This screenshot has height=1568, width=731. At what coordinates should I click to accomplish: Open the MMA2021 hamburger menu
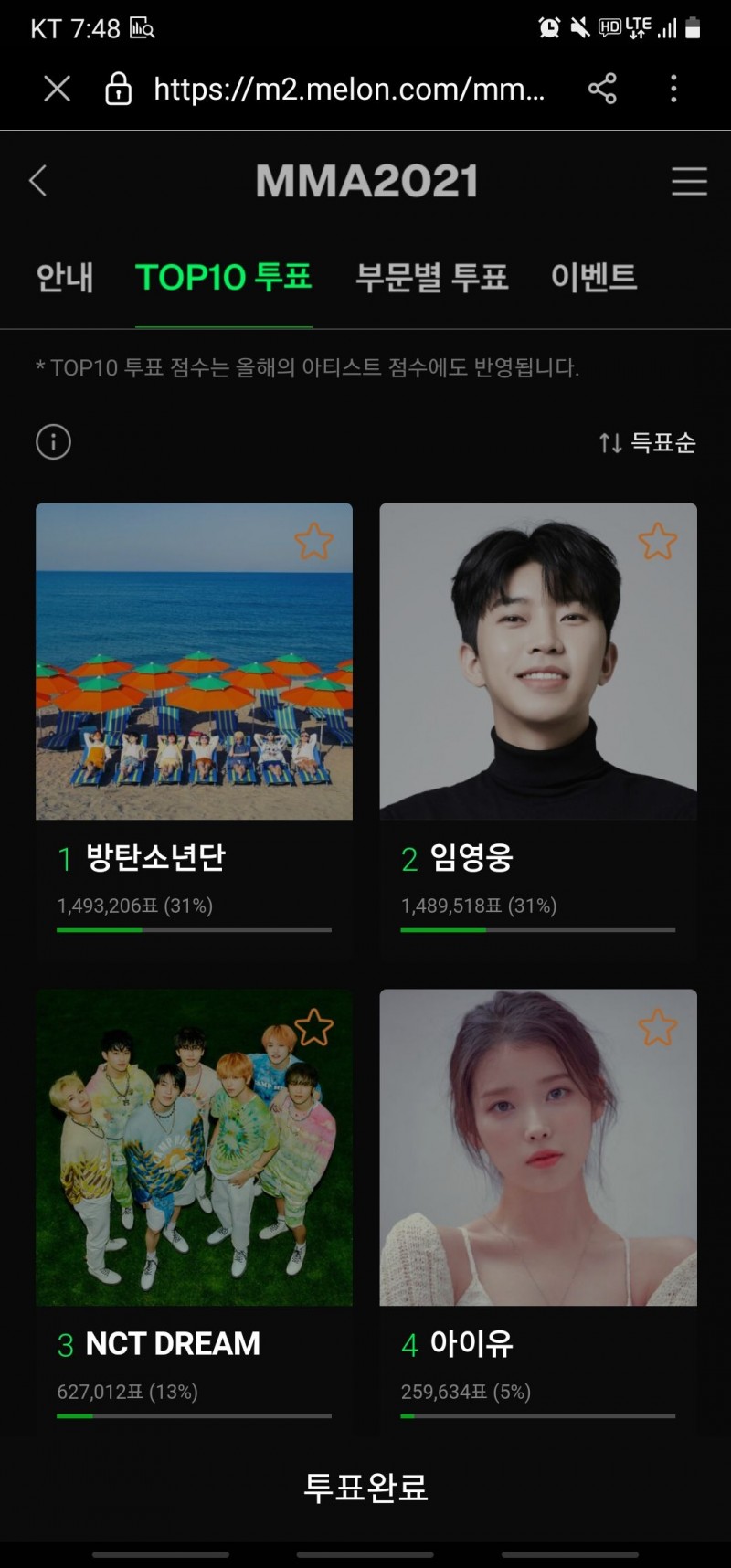click(689, 181)
